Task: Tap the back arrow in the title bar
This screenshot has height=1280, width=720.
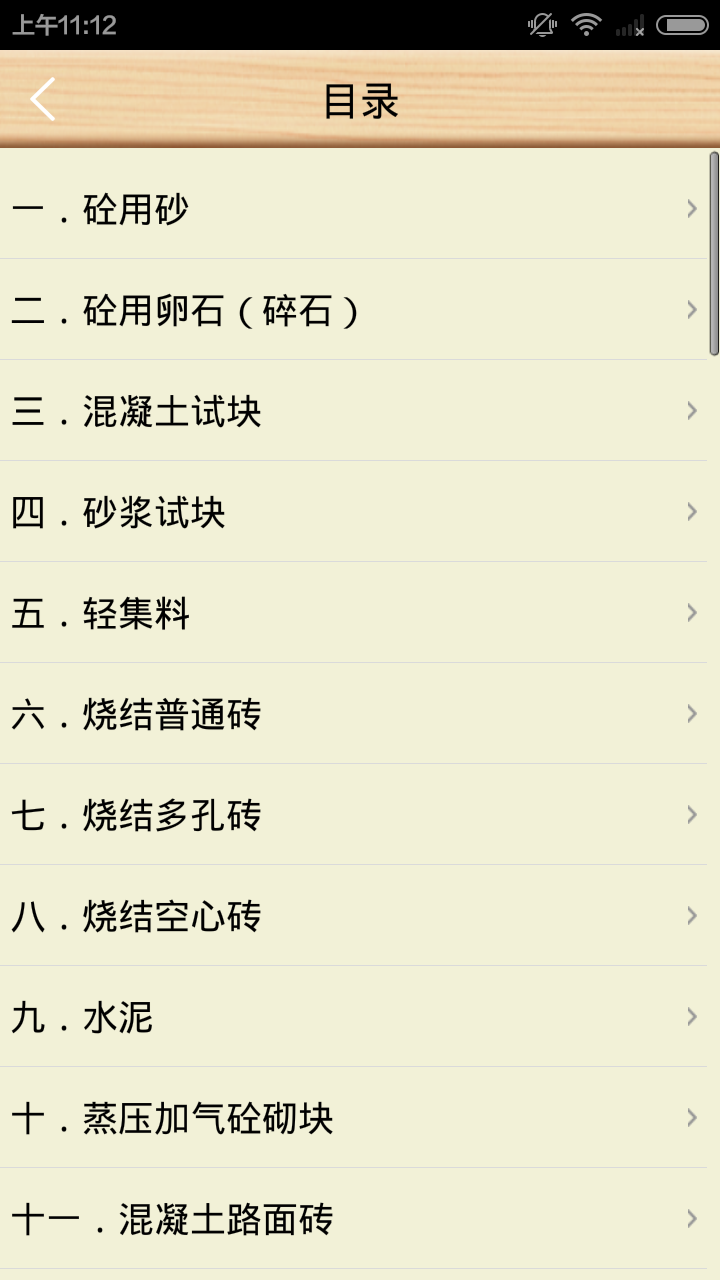Action: pos(40,99)
